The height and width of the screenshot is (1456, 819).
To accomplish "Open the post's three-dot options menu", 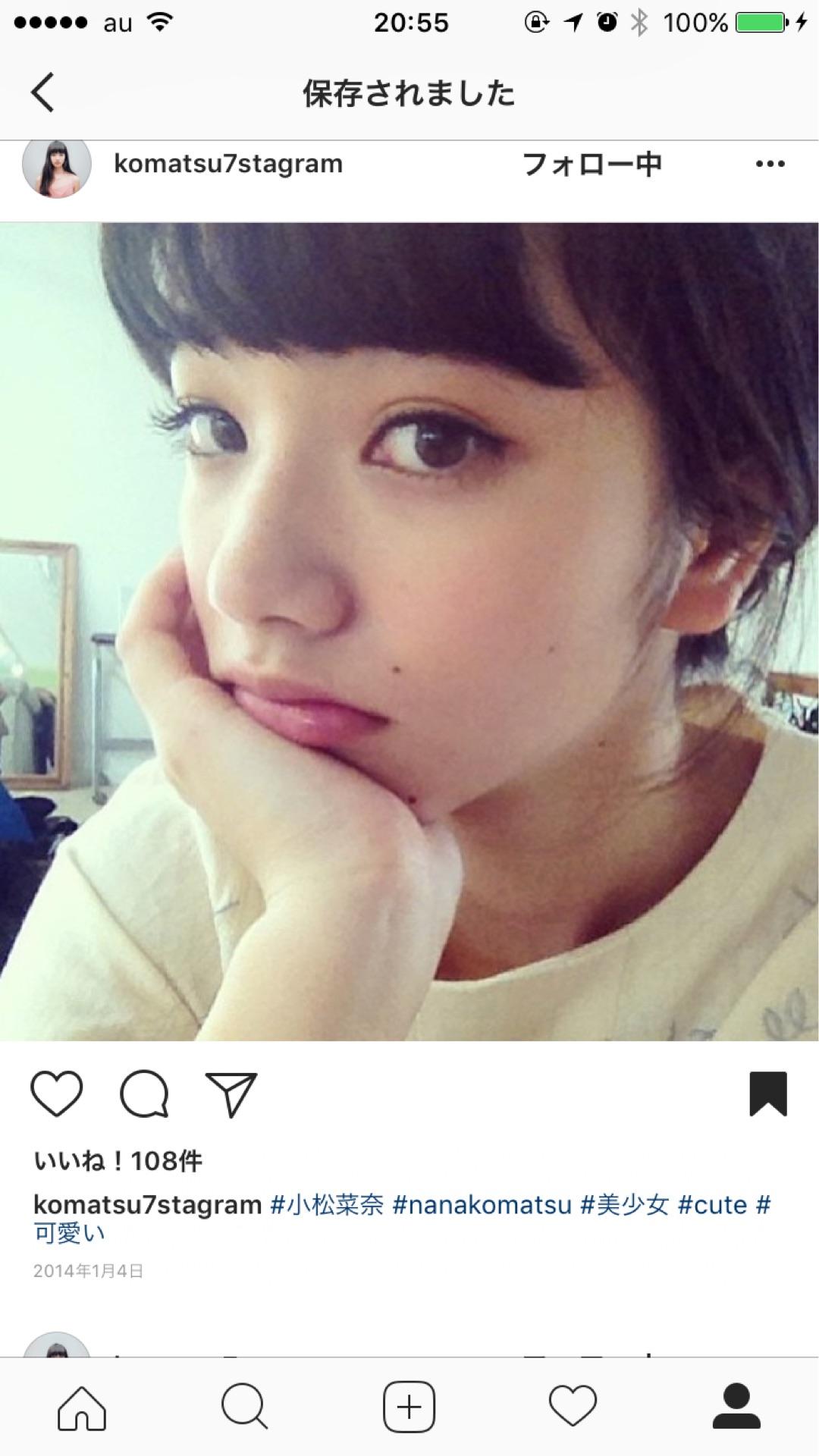I will point(770,164).
